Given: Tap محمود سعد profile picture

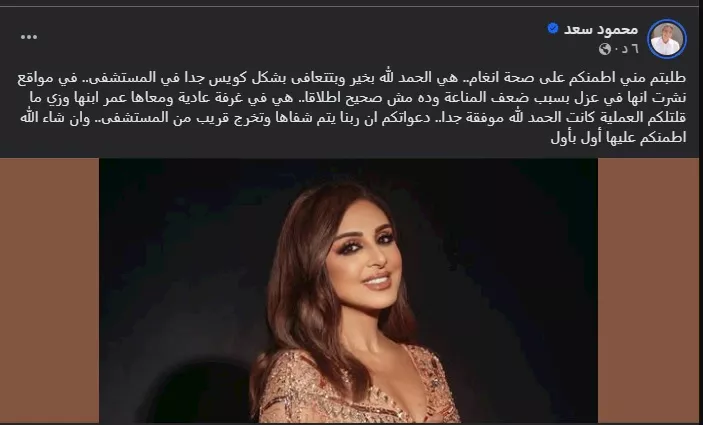Looking at the screenshot, I should tap(666, 38).
